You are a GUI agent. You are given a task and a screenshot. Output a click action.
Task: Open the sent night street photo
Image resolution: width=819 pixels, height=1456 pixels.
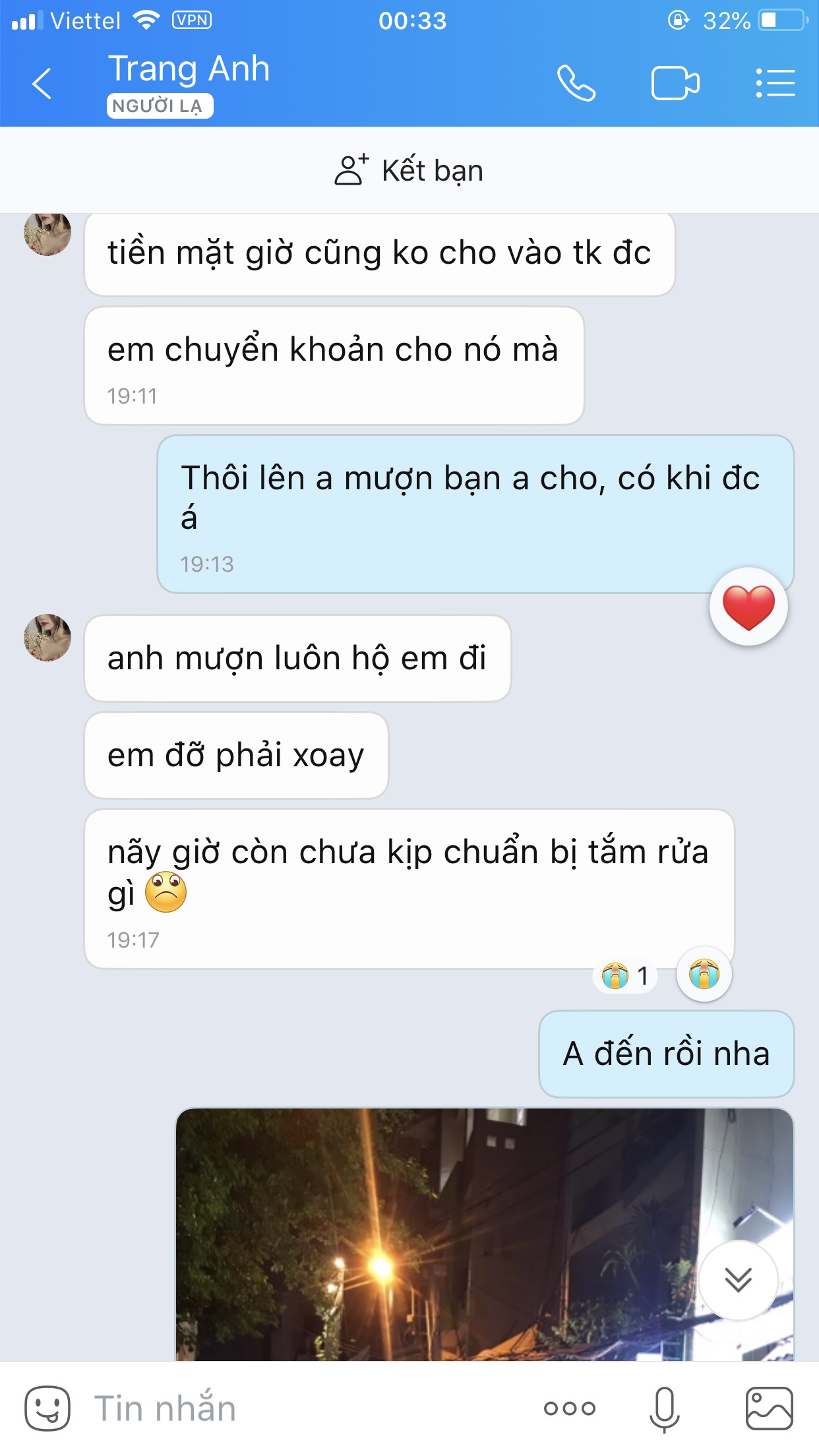point(485,1234)
